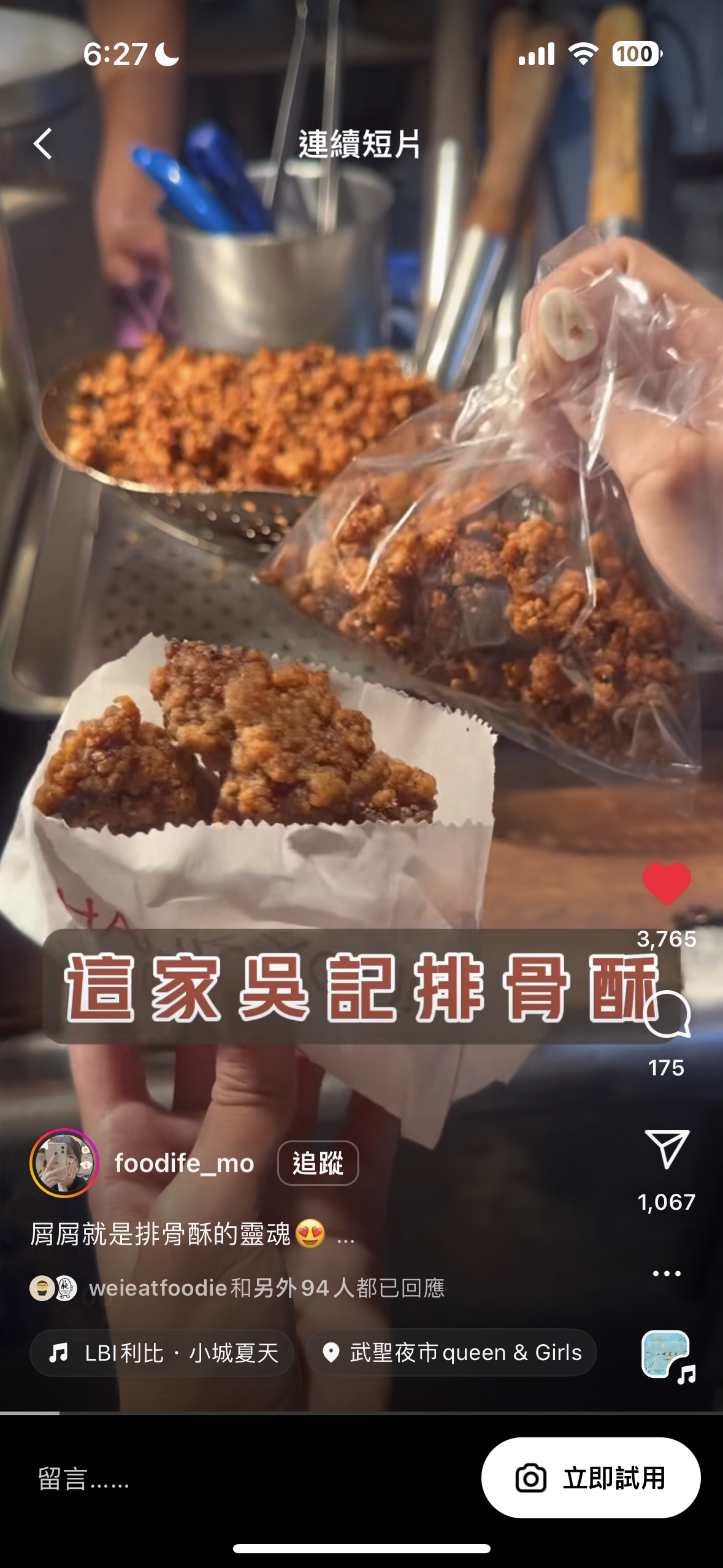Screen dimensions: 723x1568
Task: Tap the back arrow to leave the reel
Action: [42, 142]
